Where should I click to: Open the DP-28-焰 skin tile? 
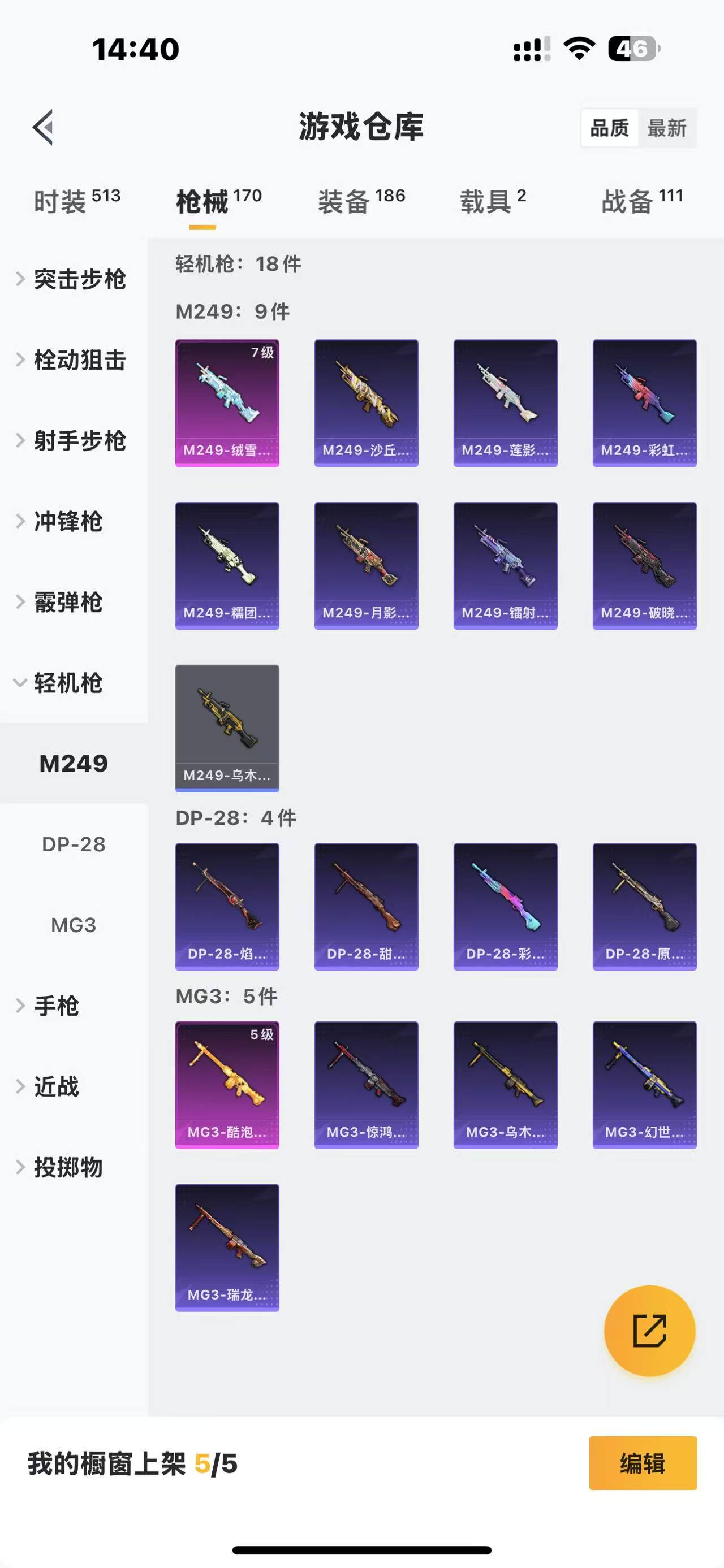(x=227, y=906)
